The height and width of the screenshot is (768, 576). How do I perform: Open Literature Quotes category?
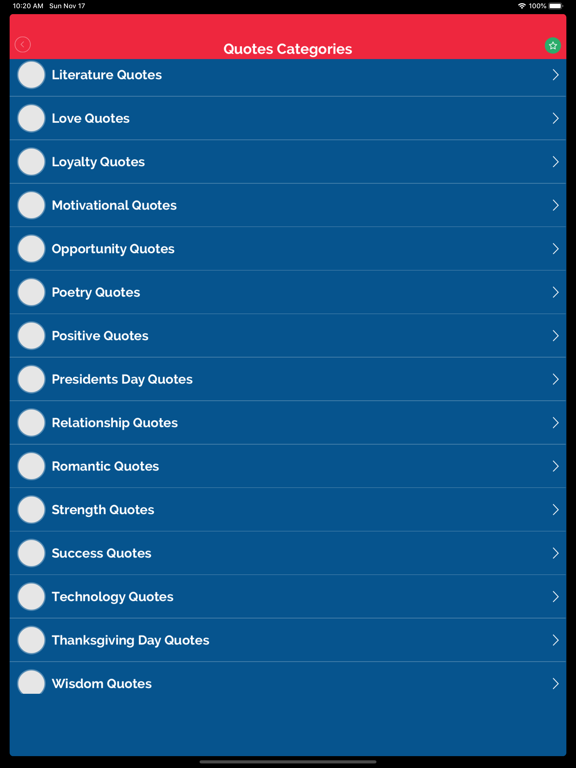[x=288, y=75]
